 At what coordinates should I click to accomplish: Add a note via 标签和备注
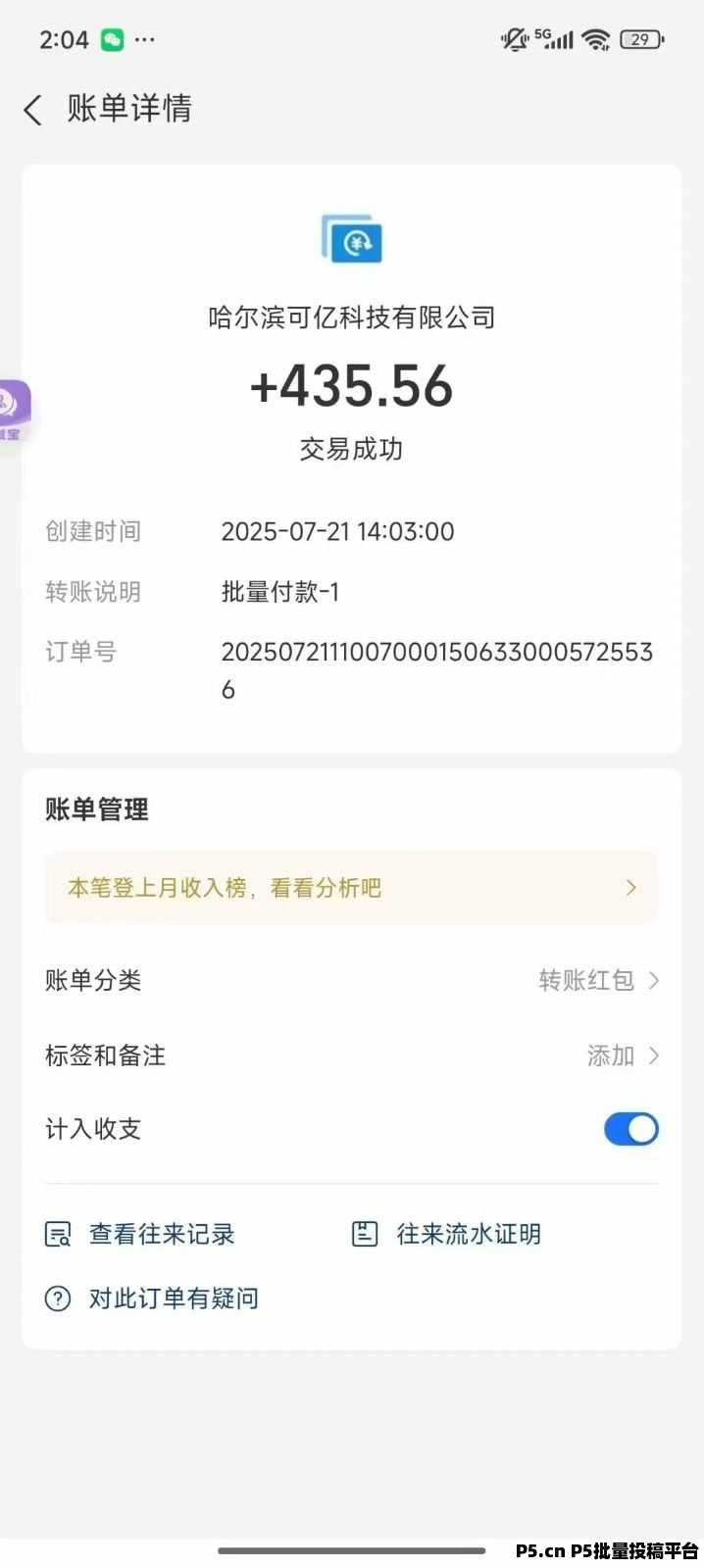351,1055
